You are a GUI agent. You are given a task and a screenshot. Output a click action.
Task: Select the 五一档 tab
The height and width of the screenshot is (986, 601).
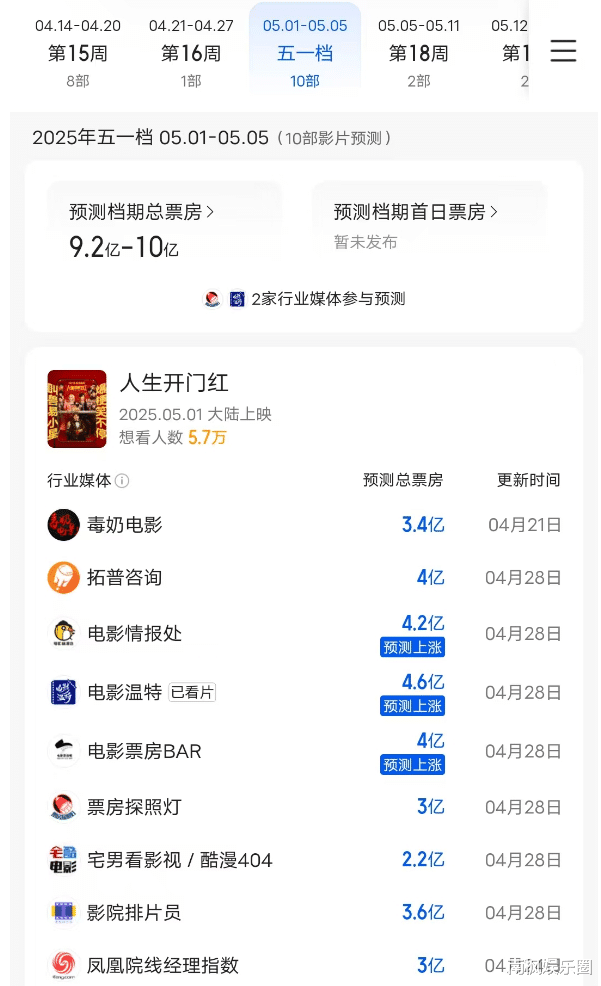[x=305, y=53]
